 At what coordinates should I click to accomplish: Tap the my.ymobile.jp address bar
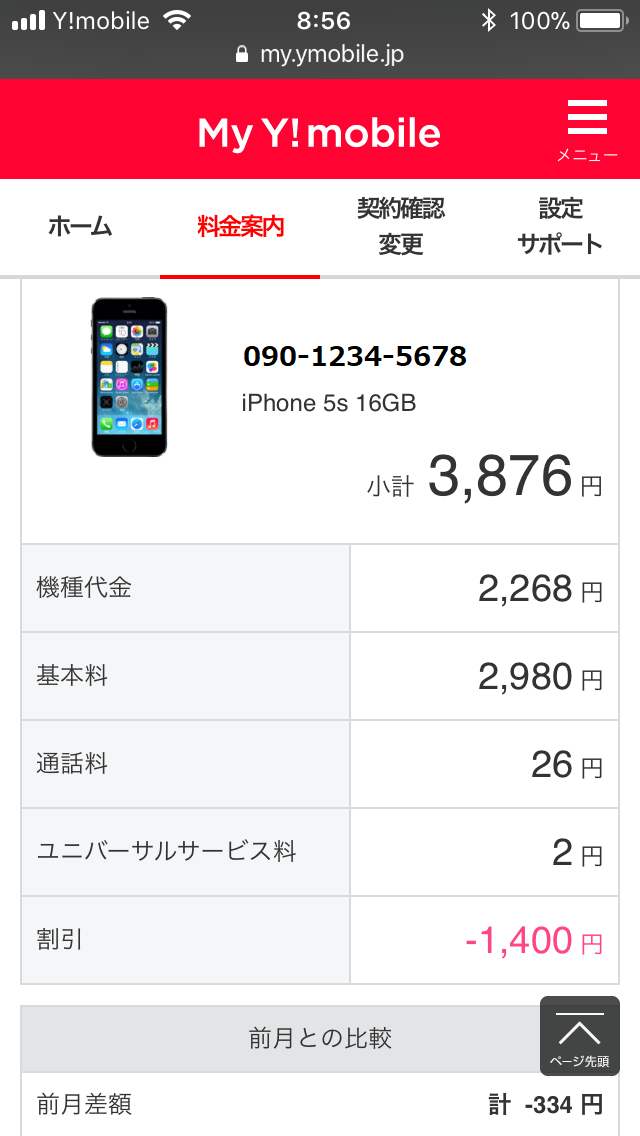click(x=320, y=54)
